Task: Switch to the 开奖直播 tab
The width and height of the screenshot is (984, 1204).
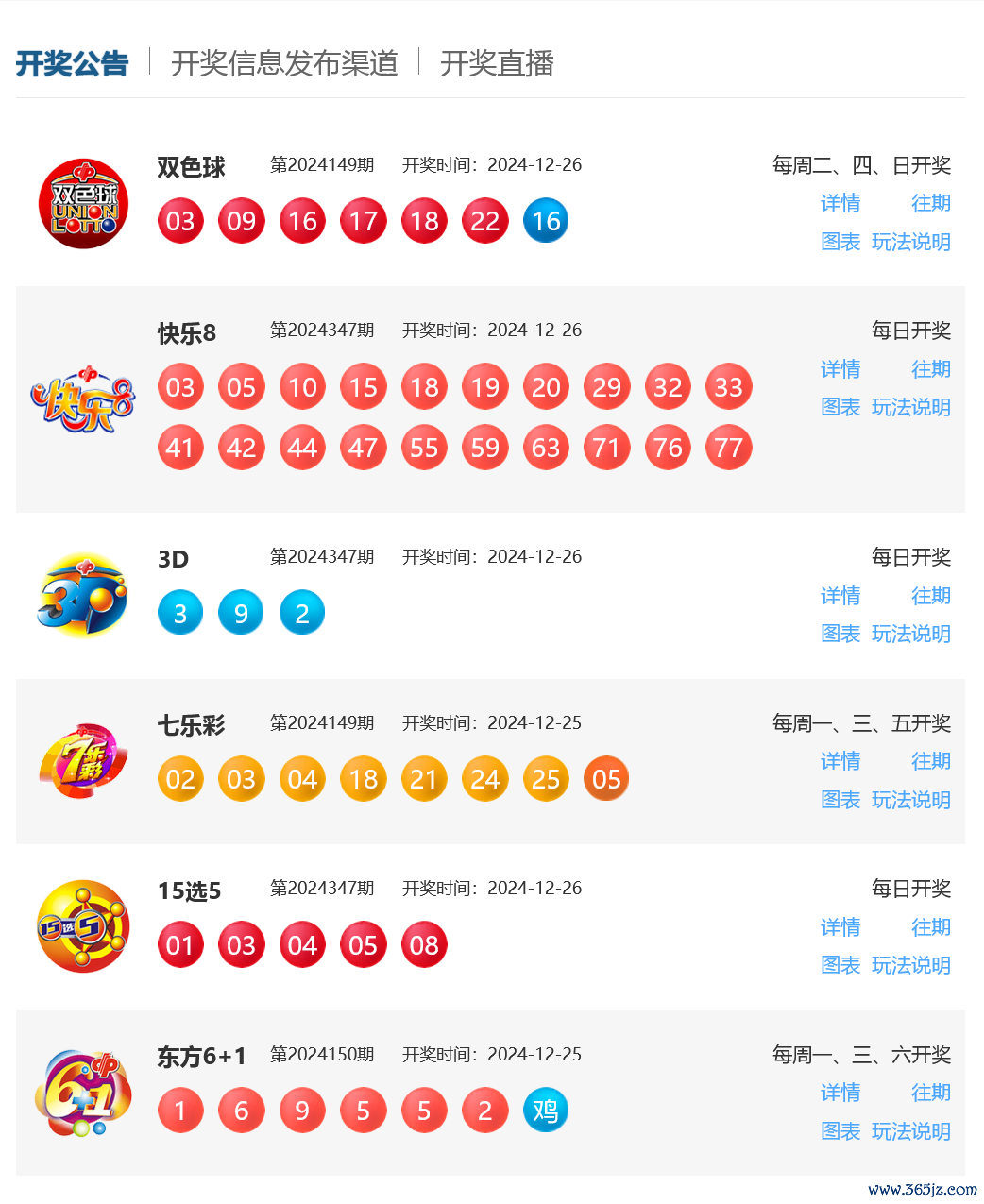Action: click(497, 63)
